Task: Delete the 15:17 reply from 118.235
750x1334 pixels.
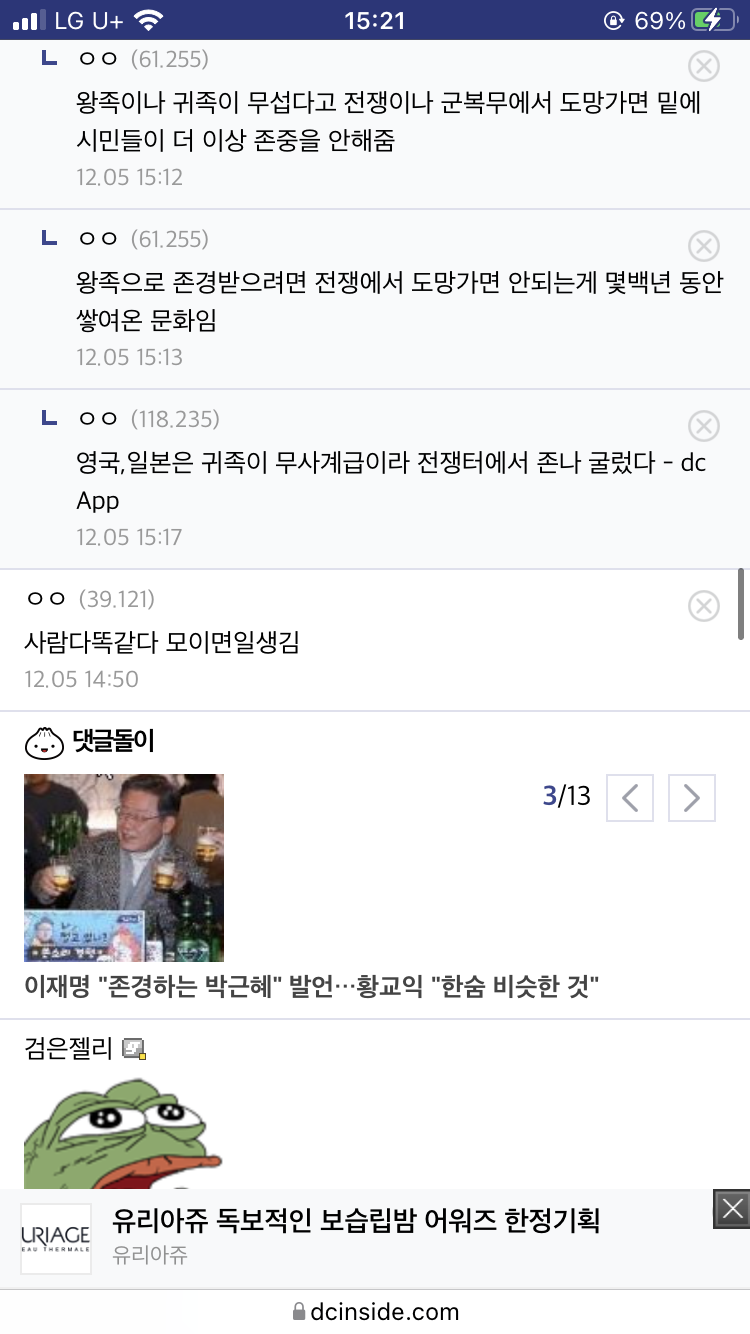Action: pos(704,426)
